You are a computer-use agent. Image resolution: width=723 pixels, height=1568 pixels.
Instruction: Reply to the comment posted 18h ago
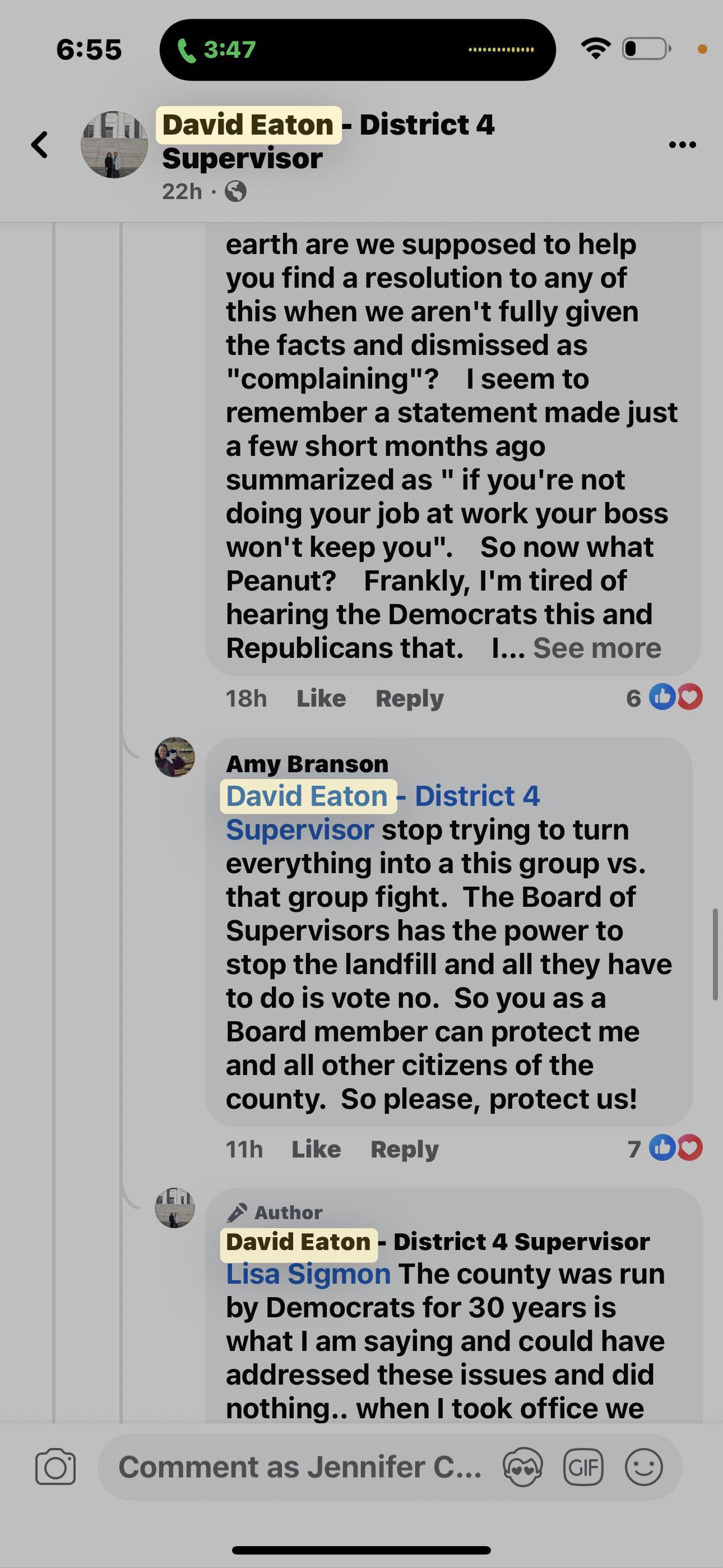[409, 698]
